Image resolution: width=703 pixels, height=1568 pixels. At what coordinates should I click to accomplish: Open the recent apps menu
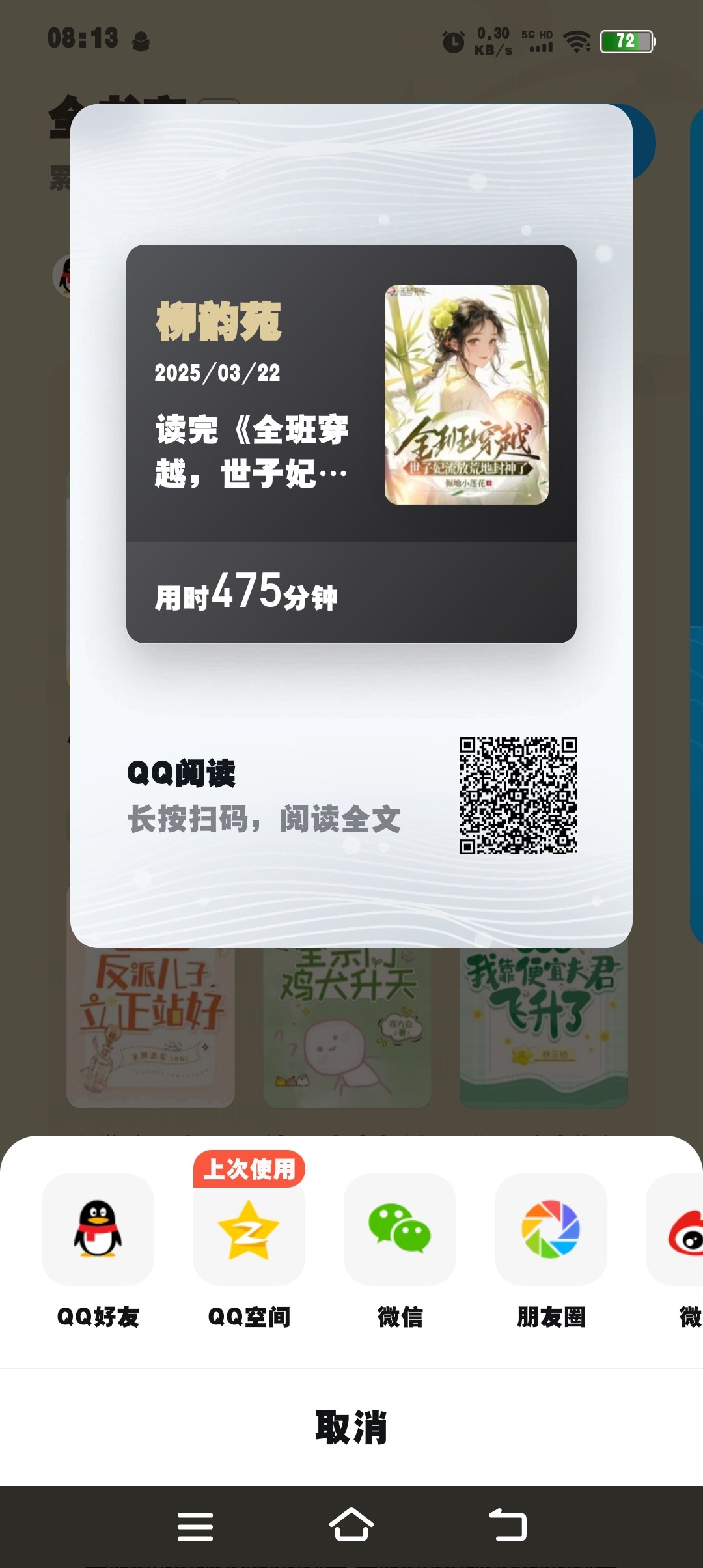click(195, 1526)
